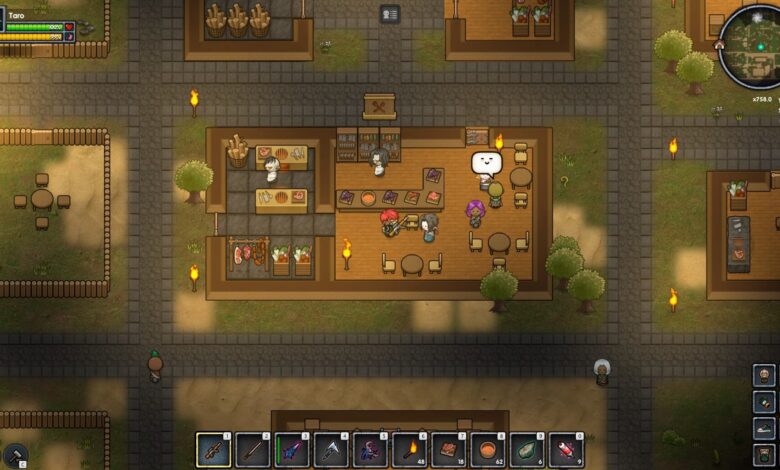
Task: Select hotbar slot 7 item stack of 18
Action: click(x=448, y=450)
